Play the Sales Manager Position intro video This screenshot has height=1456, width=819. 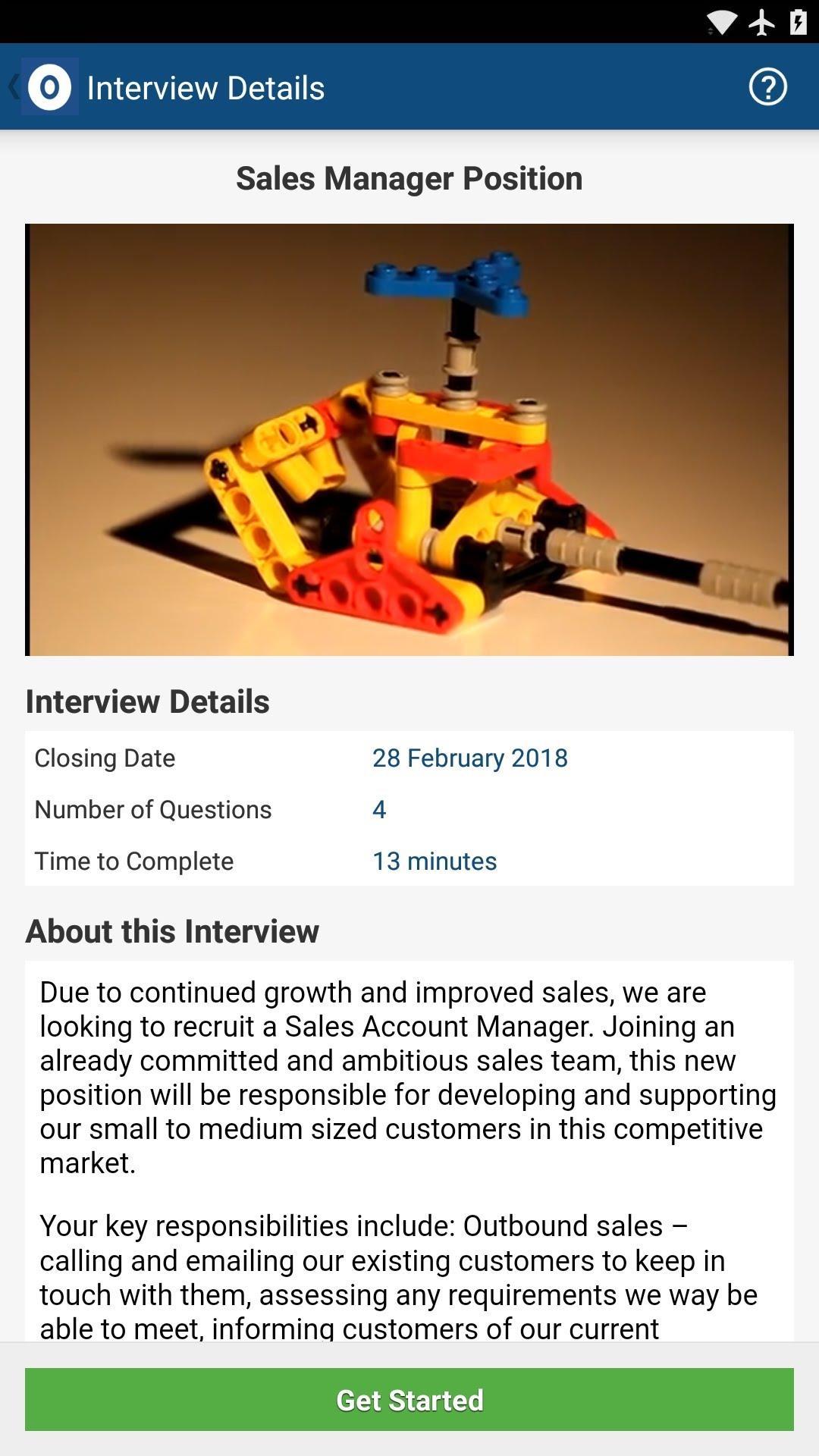pos(409,440)
